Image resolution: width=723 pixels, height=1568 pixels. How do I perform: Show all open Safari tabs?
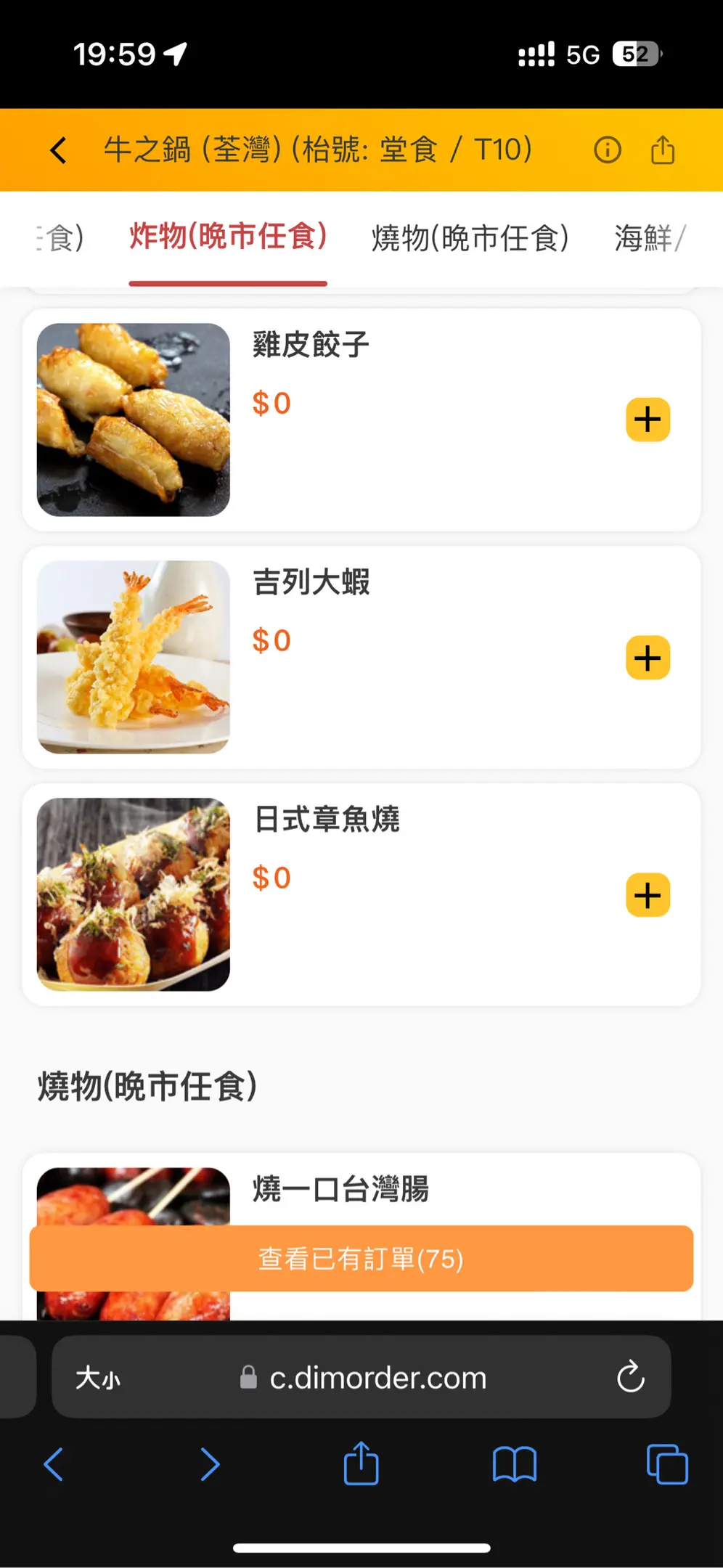pos(666,1464)
